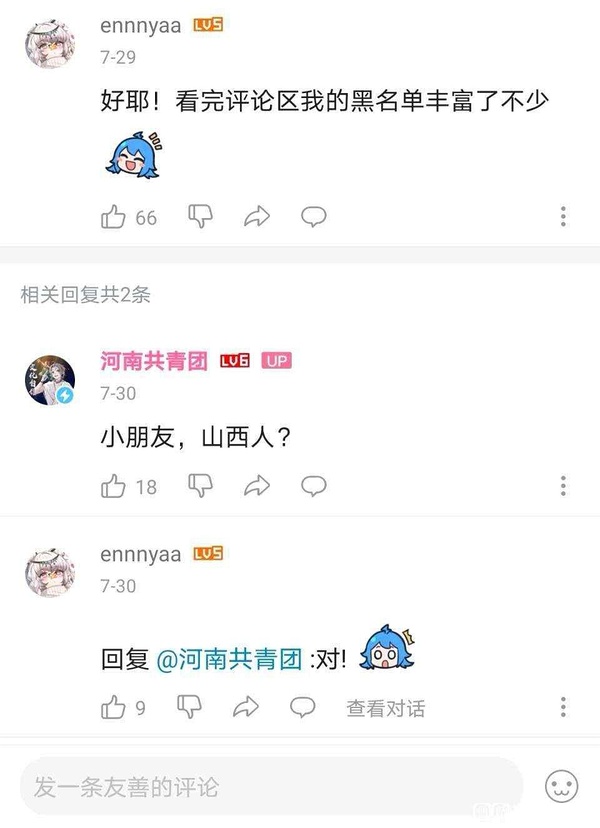Dislike ennnyaa's 7-30 reply

click(x=189, y=708)
